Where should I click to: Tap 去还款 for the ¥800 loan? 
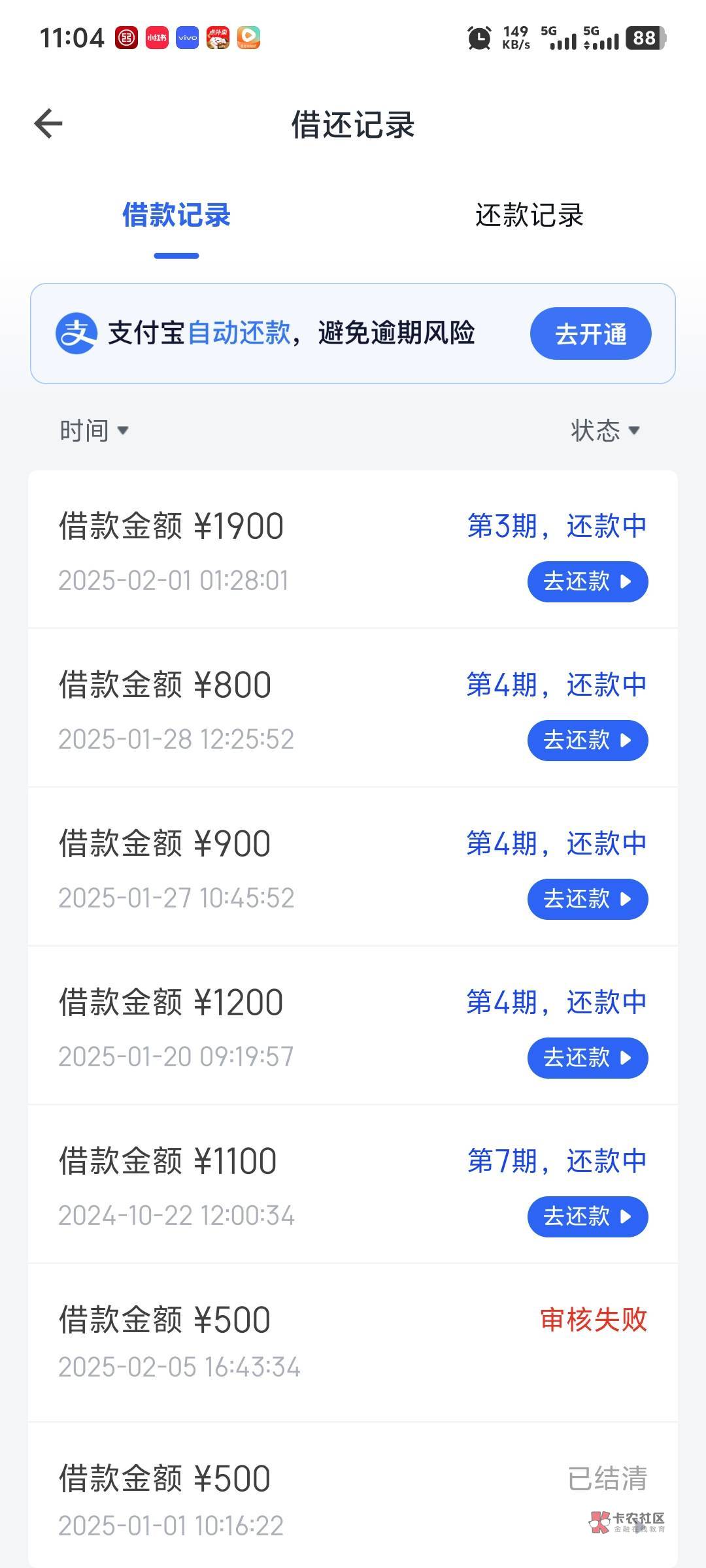[x=587, y=740]
